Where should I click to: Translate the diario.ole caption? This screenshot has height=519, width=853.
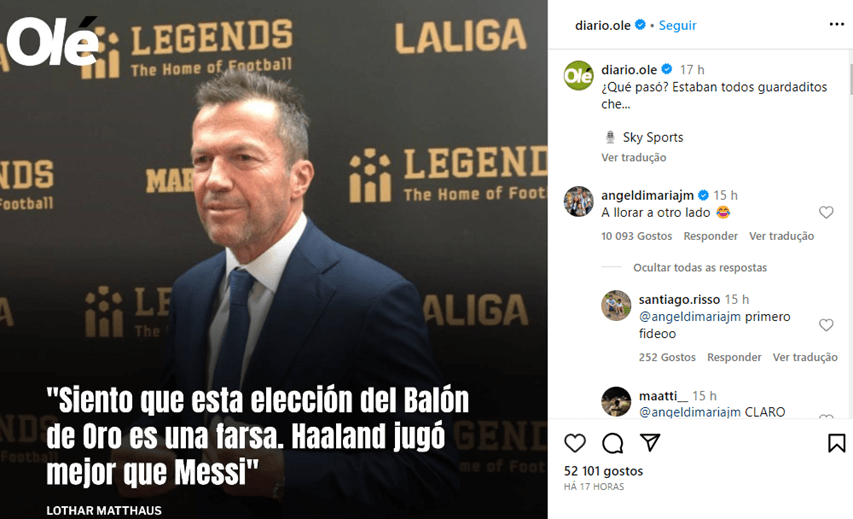click(x=633, y=158)
